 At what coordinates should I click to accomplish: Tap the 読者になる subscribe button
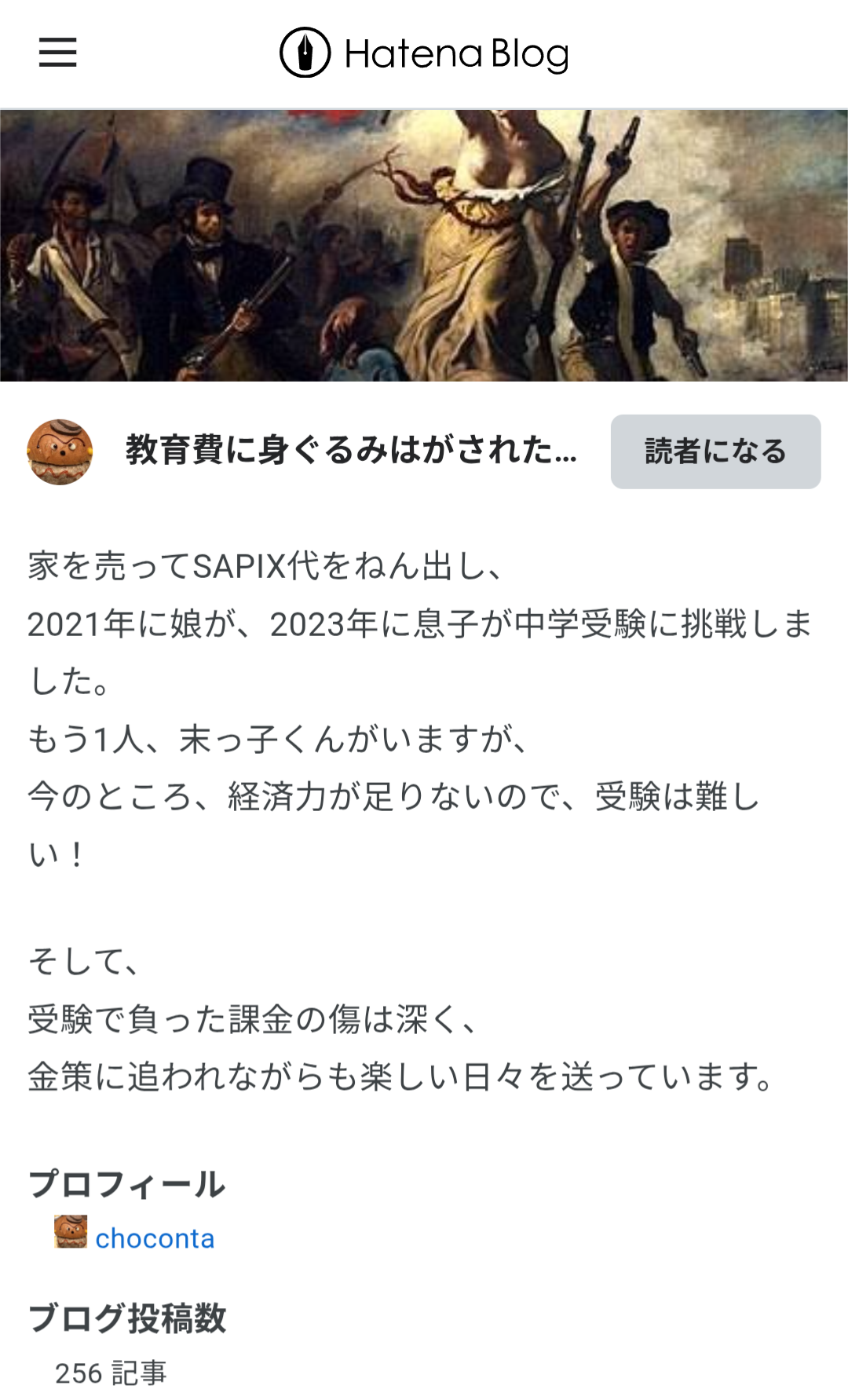click(715, 451)
